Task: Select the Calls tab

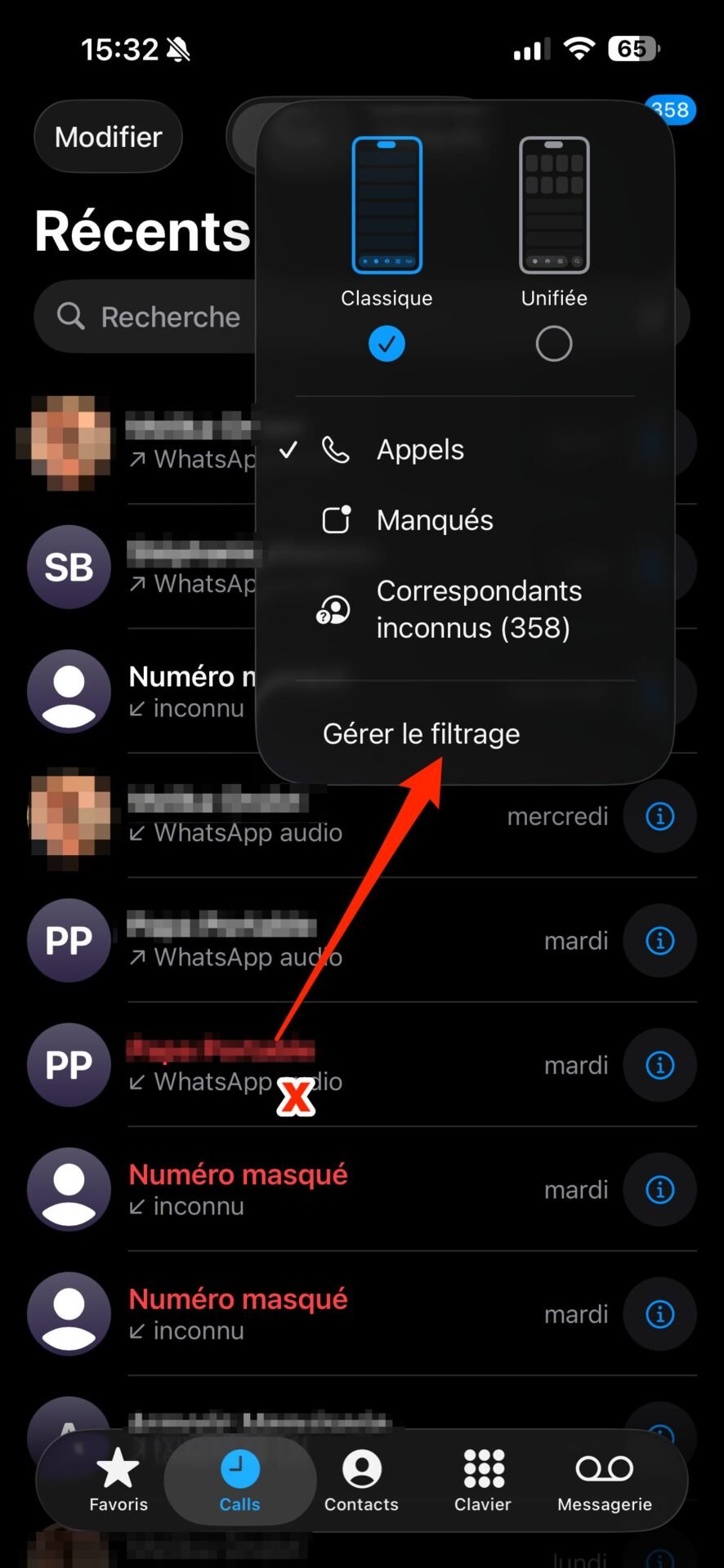Action: tap(239, 1481)
